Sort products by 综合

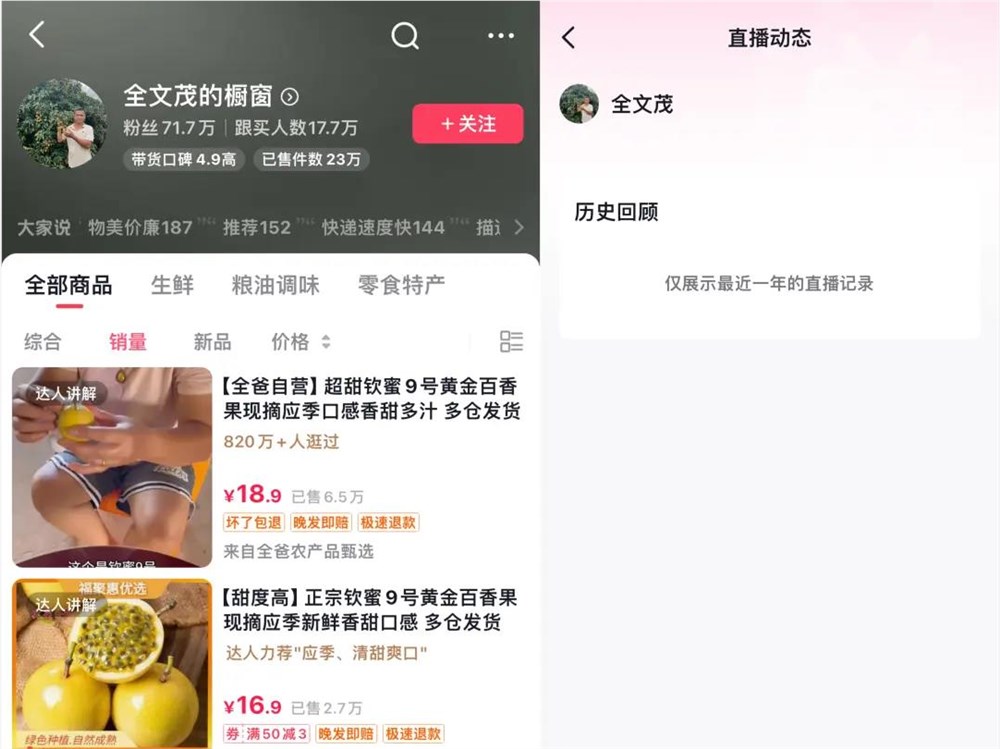click(x=42, y=342)
